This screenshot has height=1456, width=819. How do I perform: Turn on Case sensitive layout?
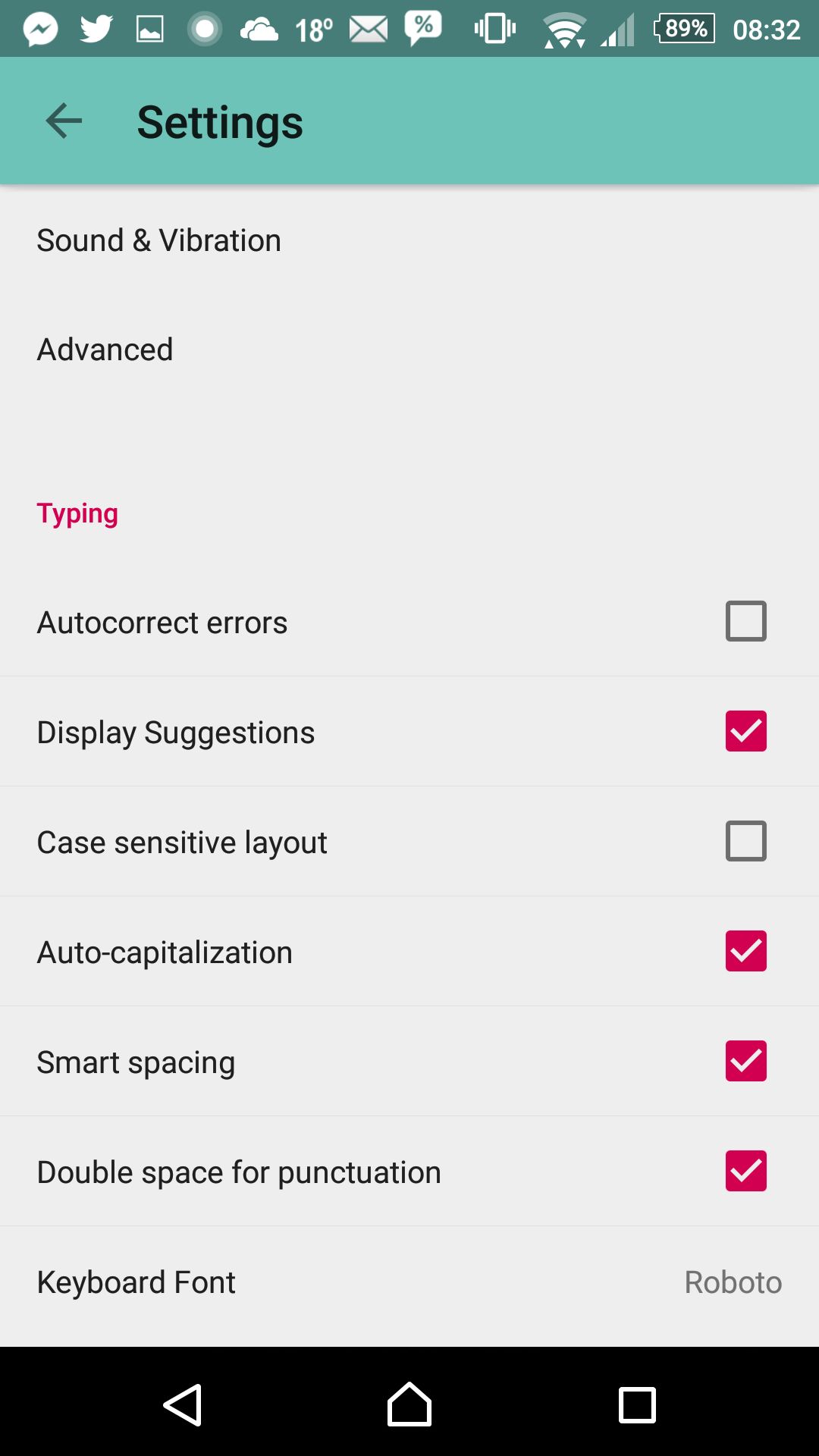(x=745, y=841)
